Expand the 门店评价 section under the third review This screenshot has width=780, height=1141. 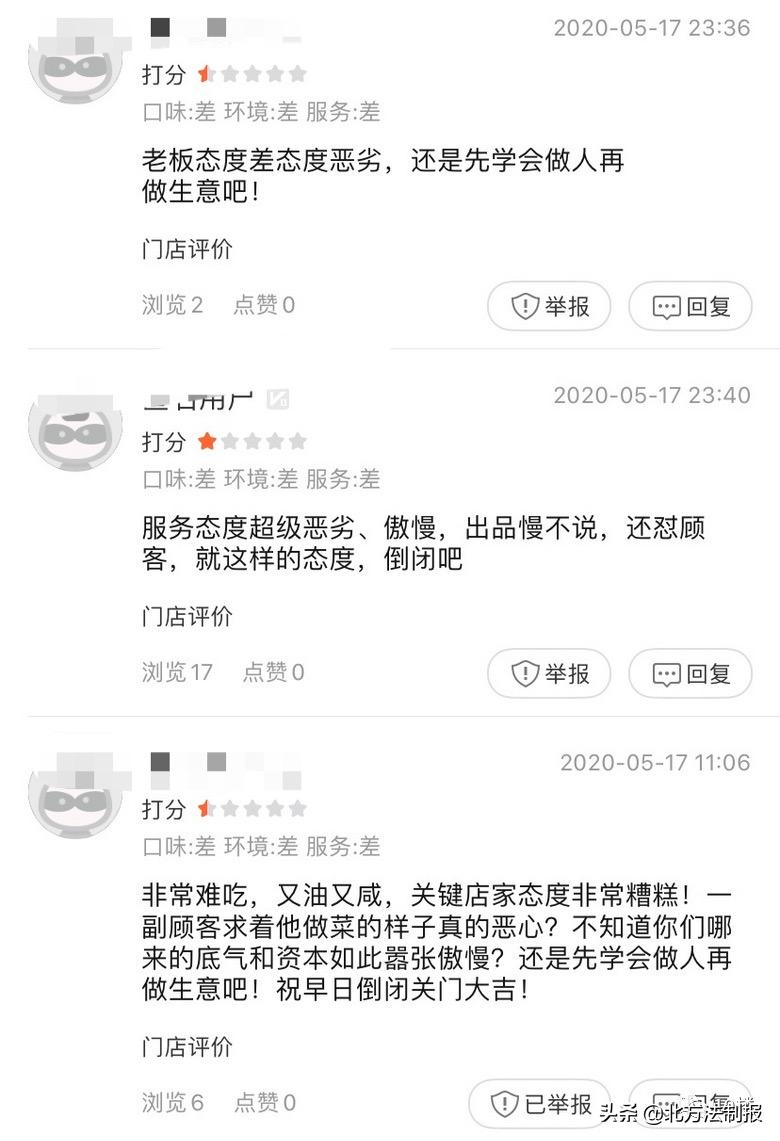point(186,1048)
